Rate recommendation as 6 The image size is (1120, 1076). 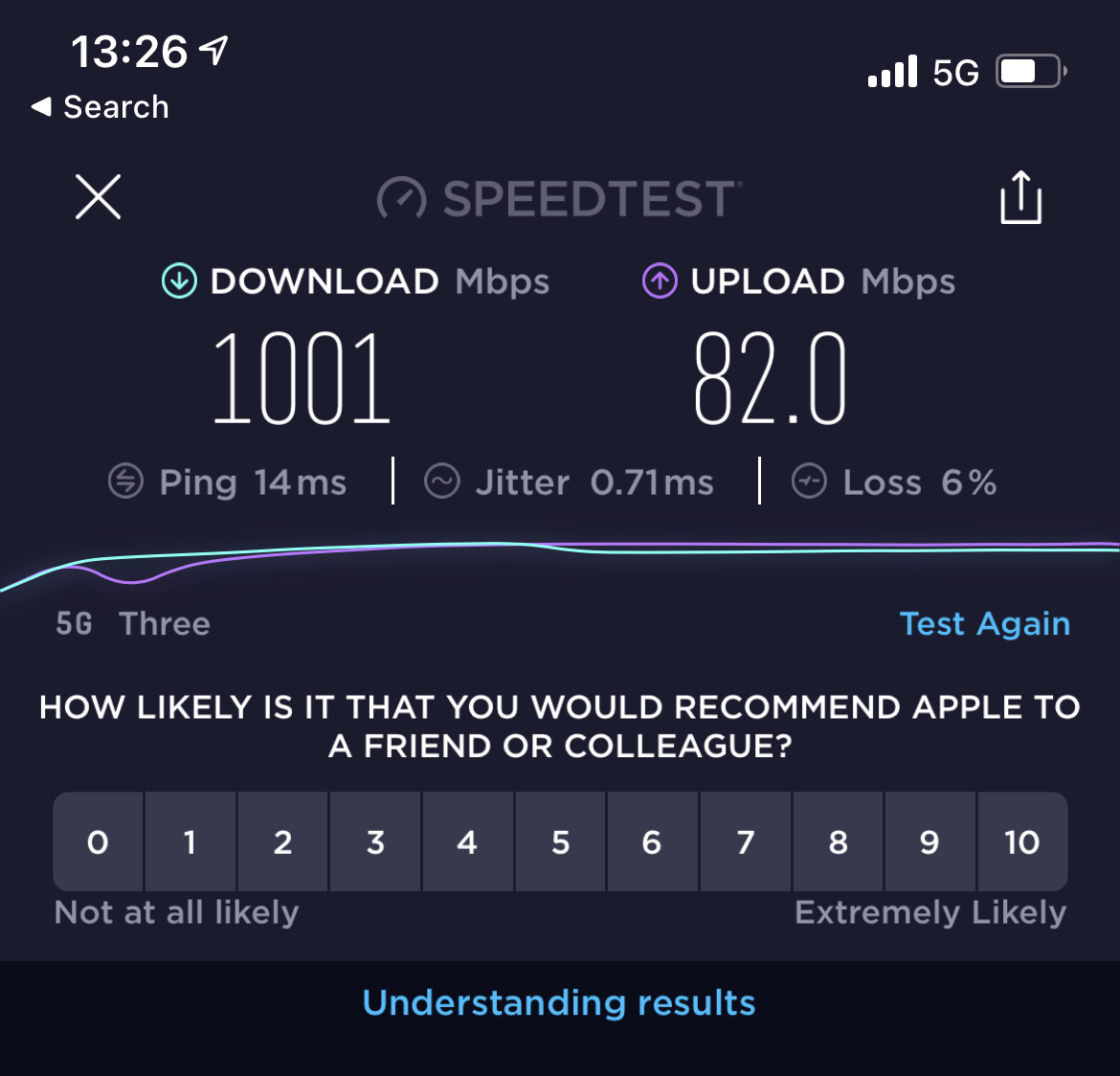(652, 841)
